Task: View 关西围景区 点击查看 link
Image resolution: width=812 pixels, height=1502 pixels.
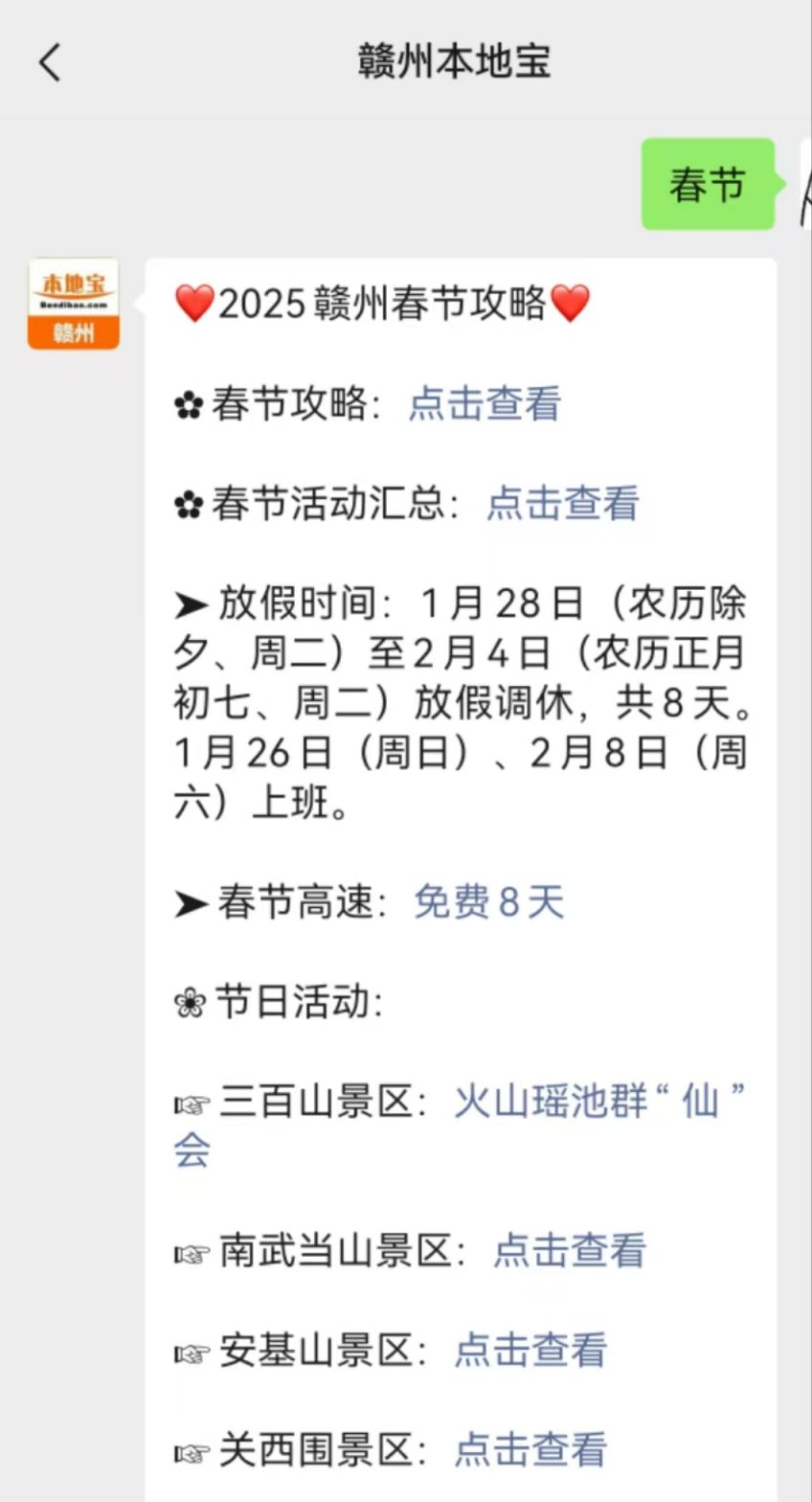Action: 530,1450
